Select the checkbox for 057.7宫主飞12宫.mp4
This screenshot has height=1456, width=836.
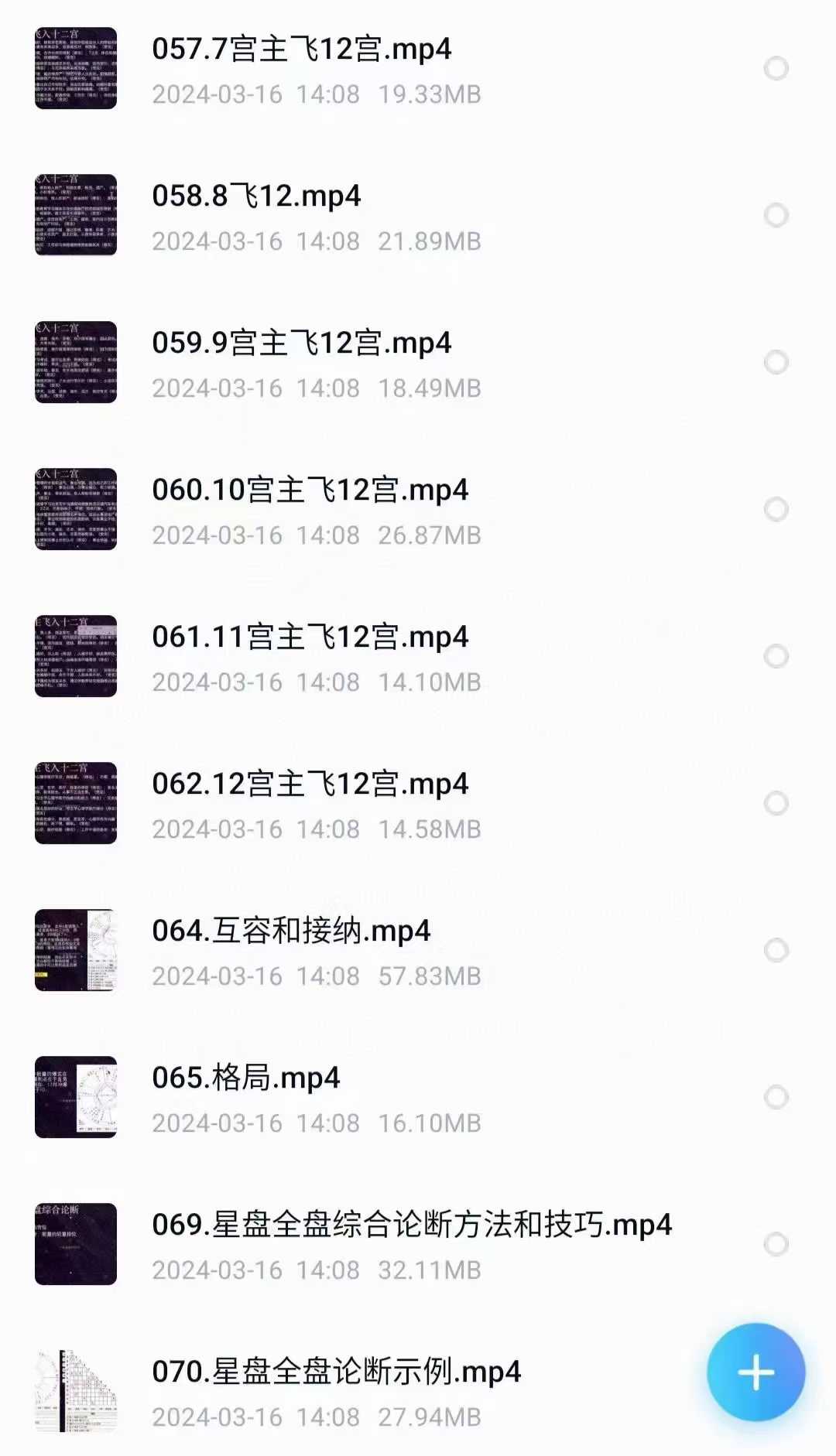click(776, 68)
